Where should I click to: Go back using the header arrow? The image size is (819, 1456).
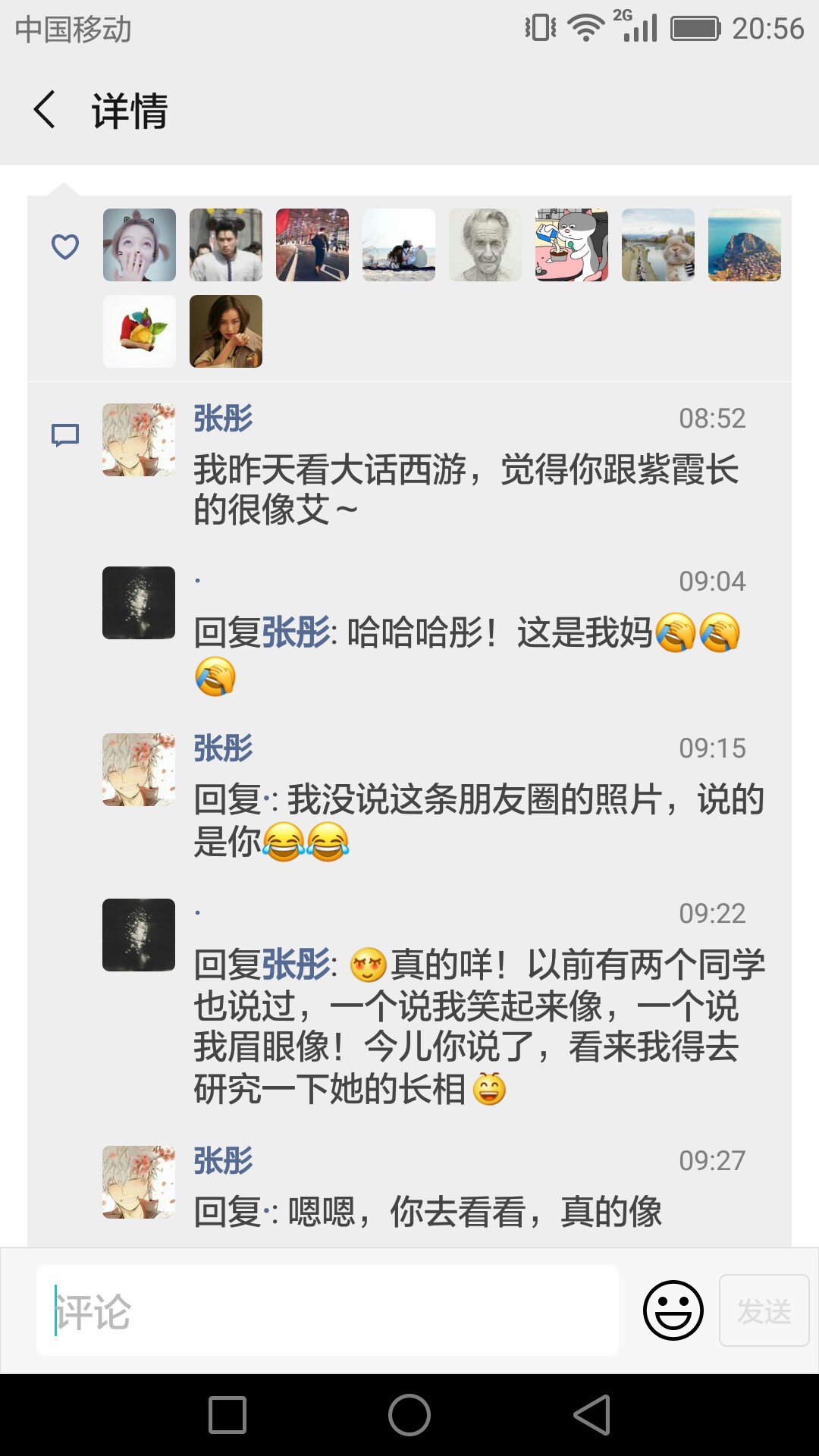click(45, 110)
